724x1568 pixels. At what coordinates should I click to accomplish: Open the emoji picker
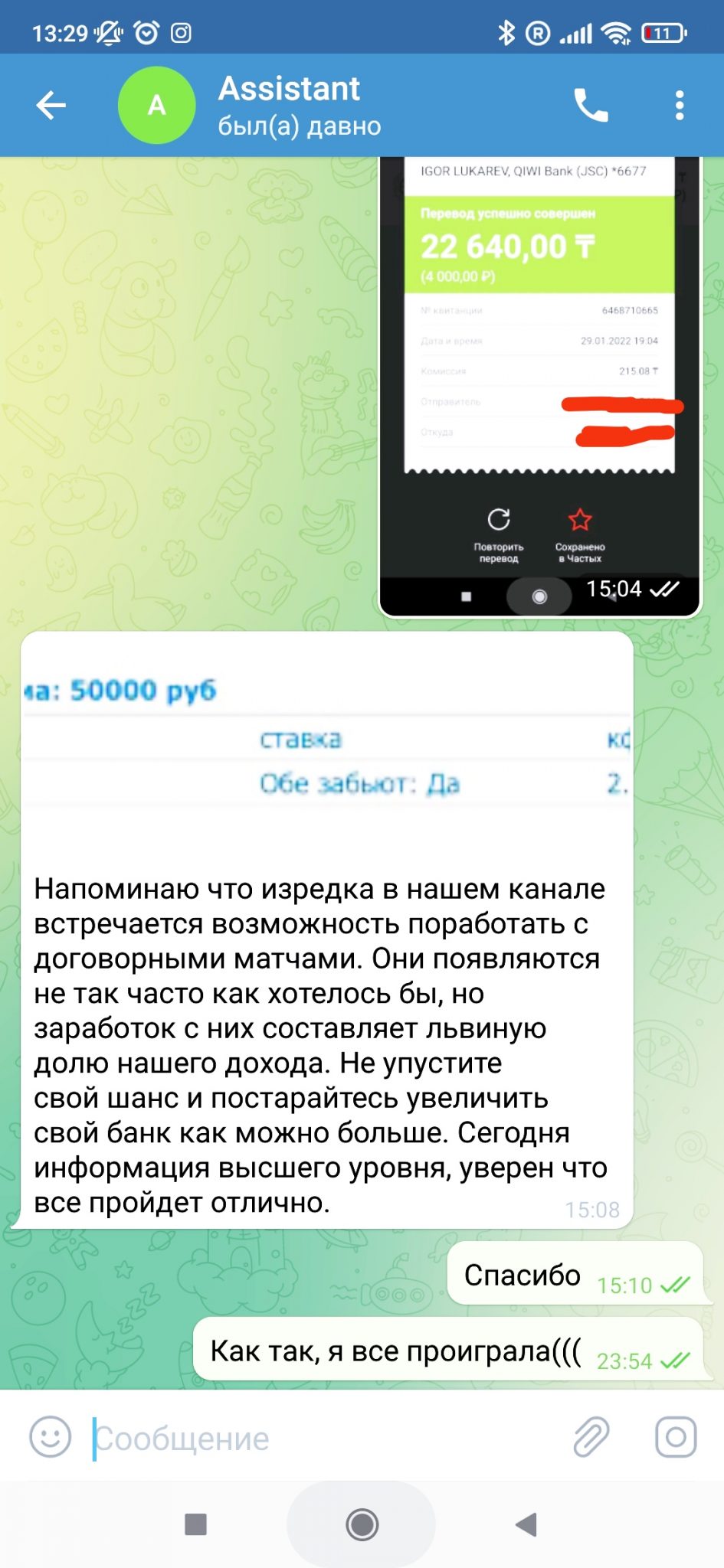[x=51, y=1436]
